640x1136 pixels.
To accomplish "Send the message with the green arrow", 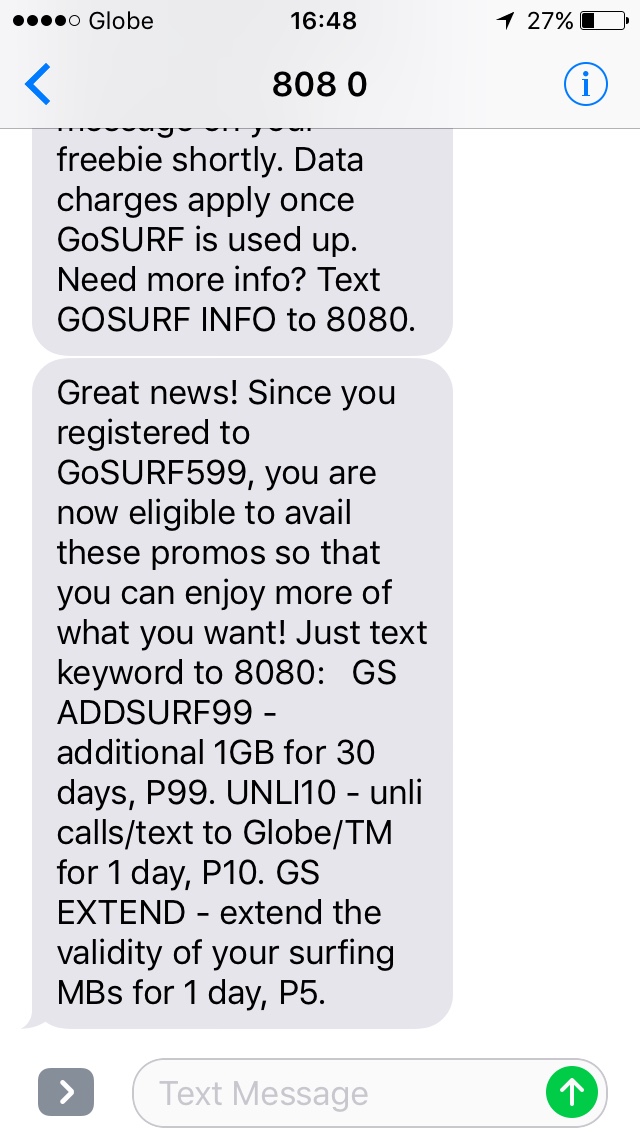I will [573, 1092].
